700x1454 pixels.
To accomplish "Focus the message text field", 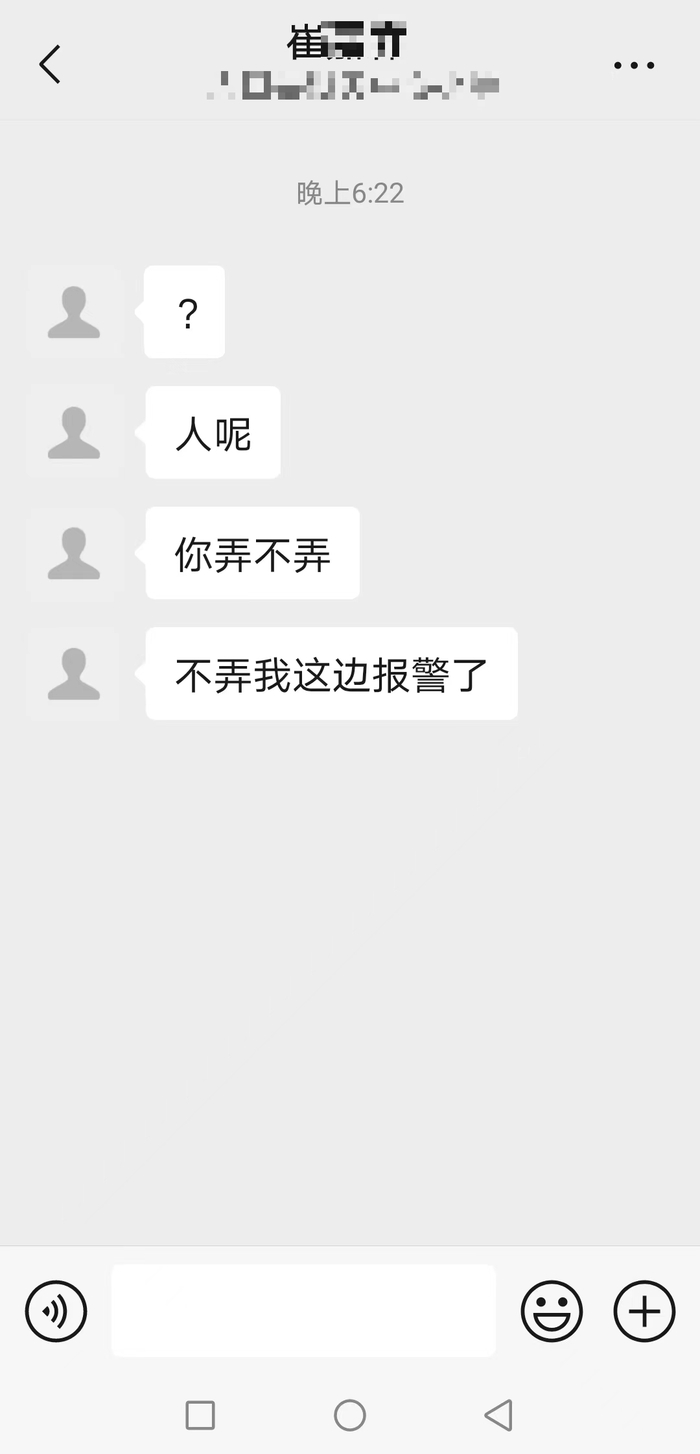I will click(303, 1310).
